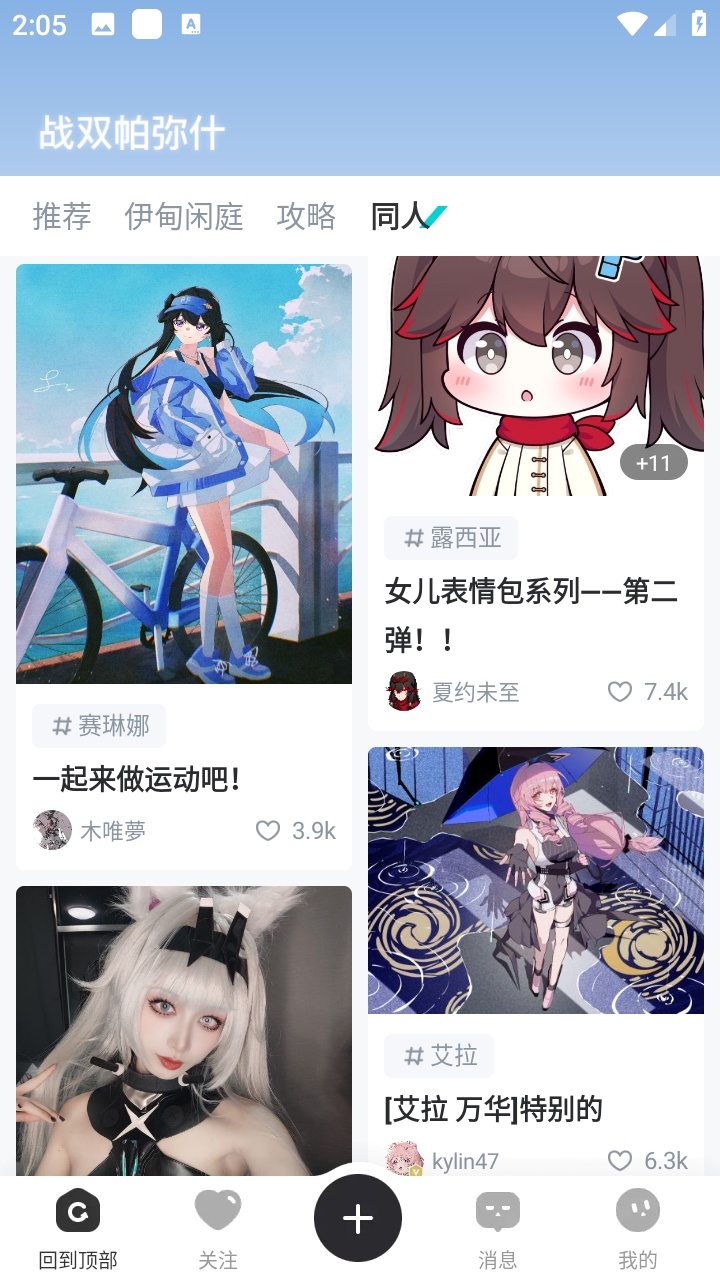Viewport: 720px width, 1280px height.
Task: Open the 一起来做运动吧! post image
Action: tap(184, 474)
